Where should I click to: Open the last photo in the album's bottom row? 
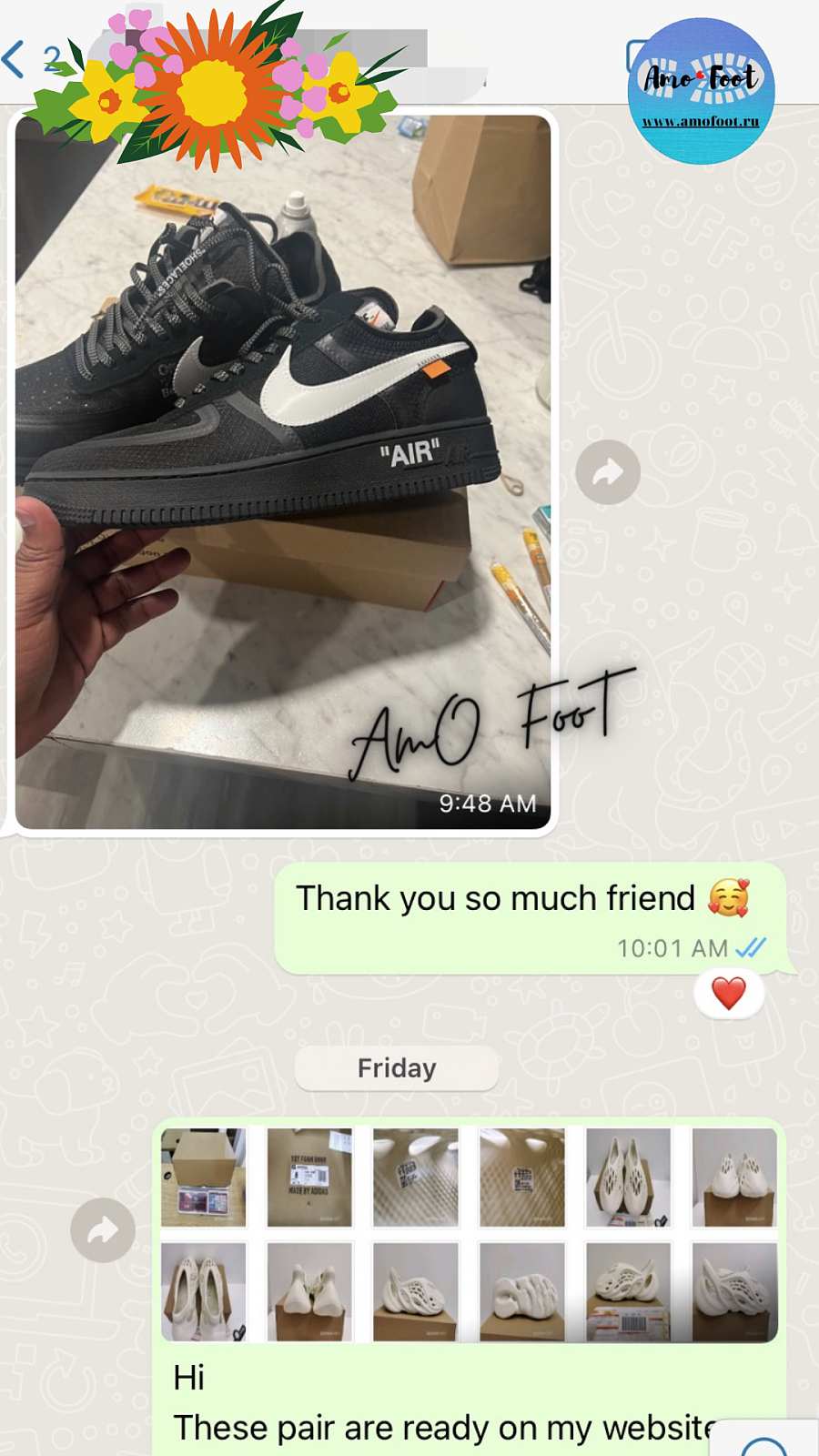click(733, 1292)
